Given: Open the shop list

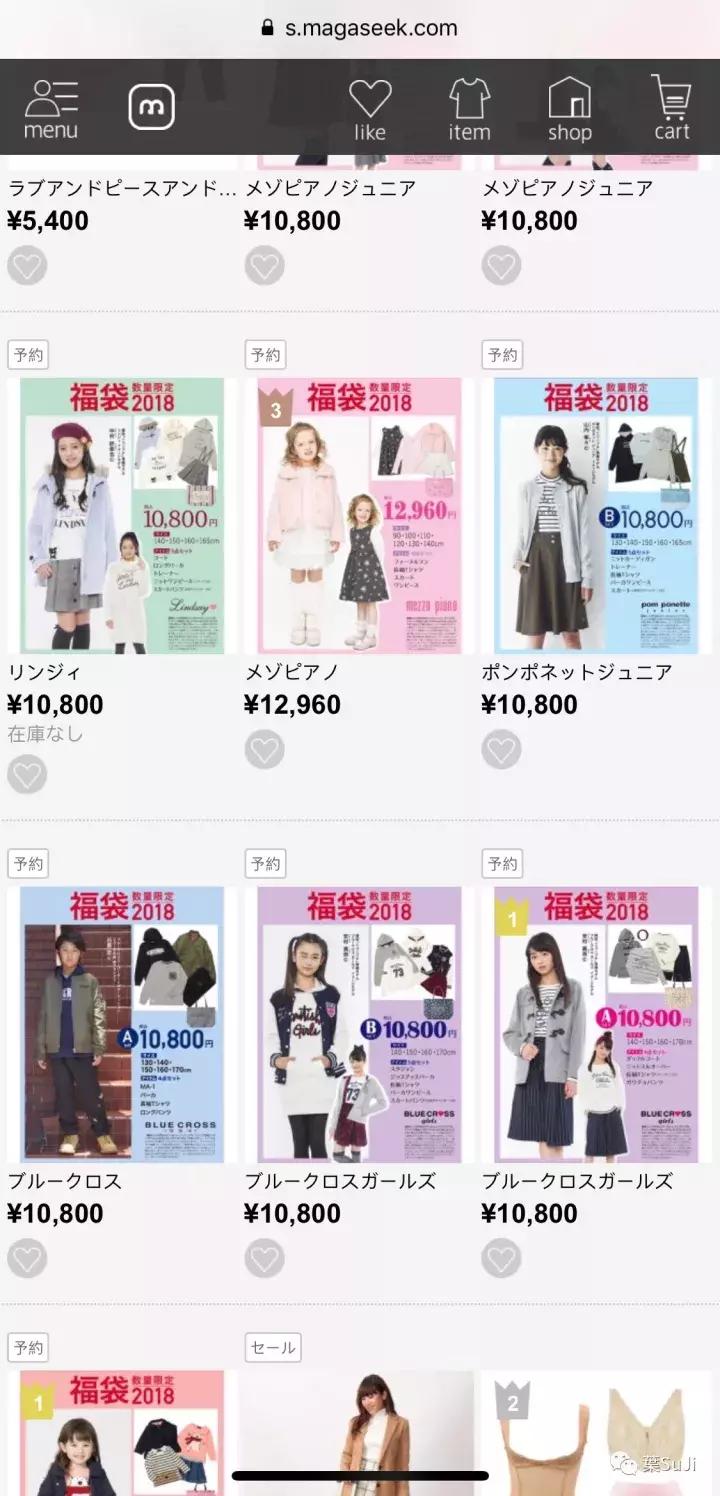Looking at the screenshot, I should [x=569, y=108].
